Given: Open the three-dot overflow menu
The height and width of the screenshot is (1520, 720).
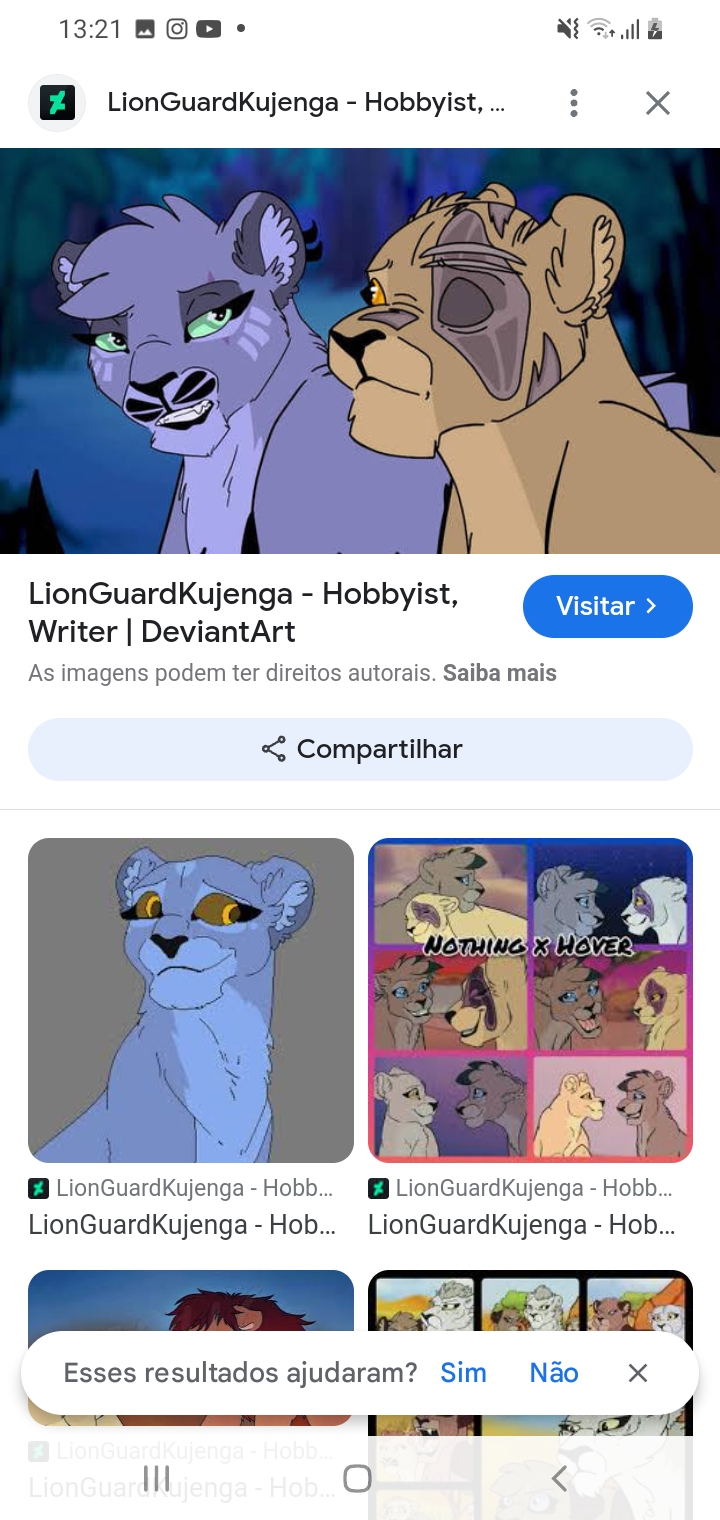Looking at the screenshot, I should 574,103.
